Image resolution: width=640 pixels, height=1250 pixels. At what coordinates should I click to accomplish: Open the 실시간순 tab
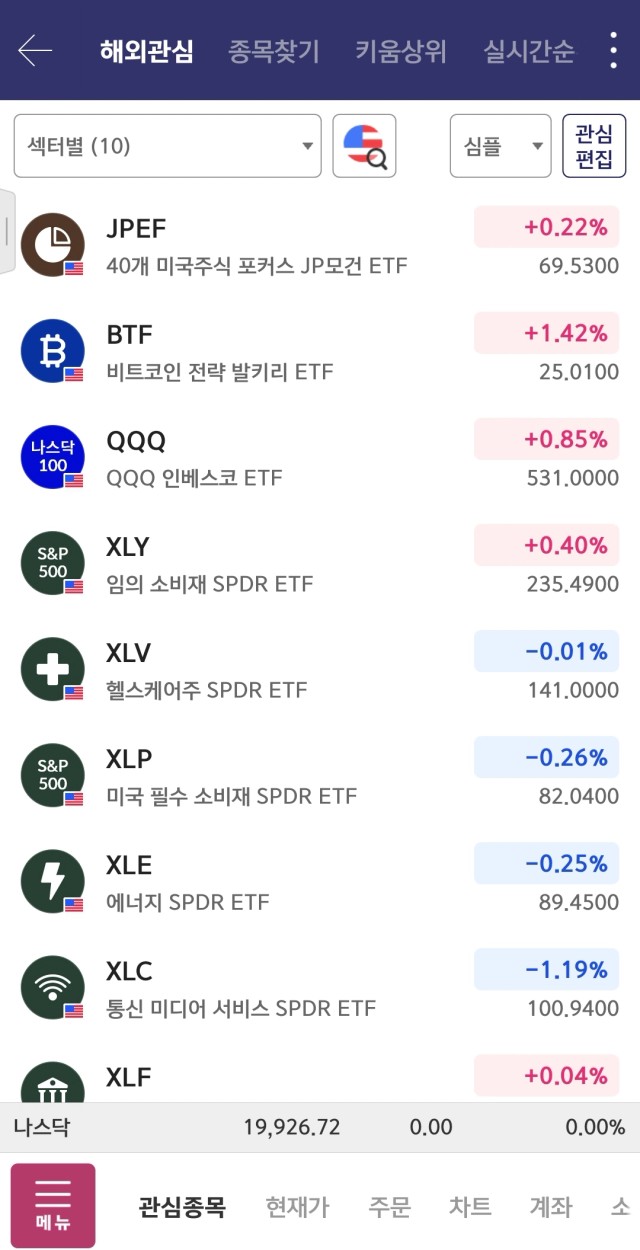pos(529,51)
